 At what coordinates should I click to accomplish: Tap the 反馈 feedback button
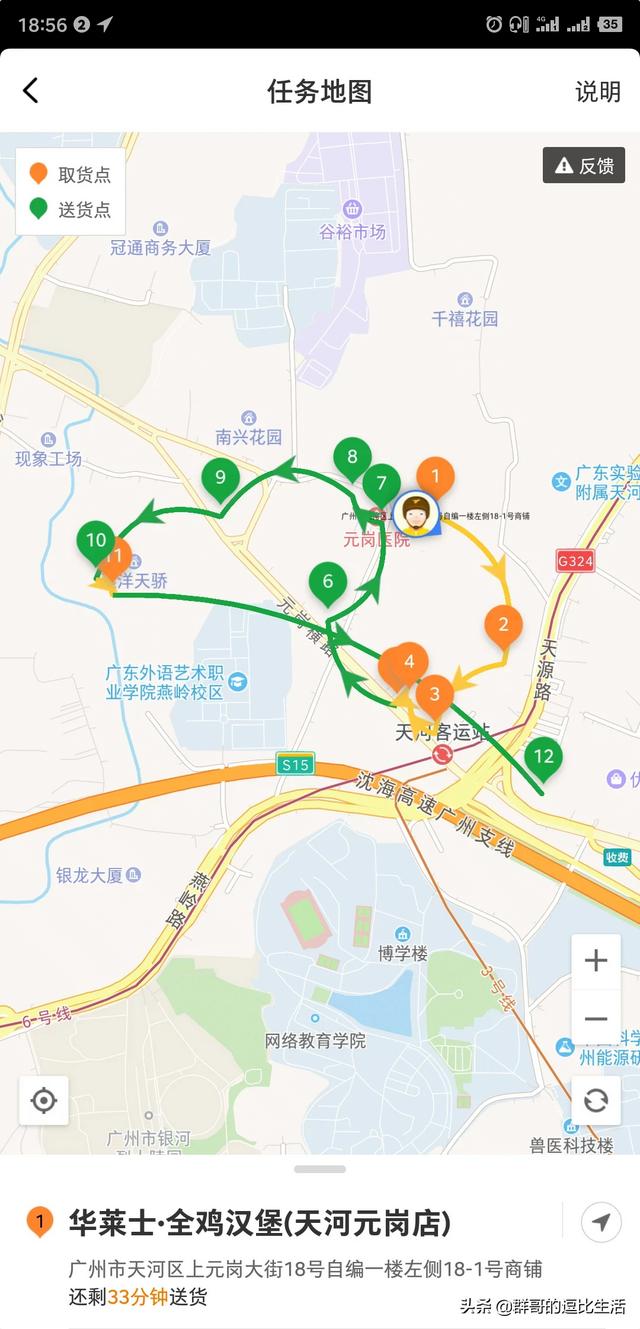[x=584, y=165]
